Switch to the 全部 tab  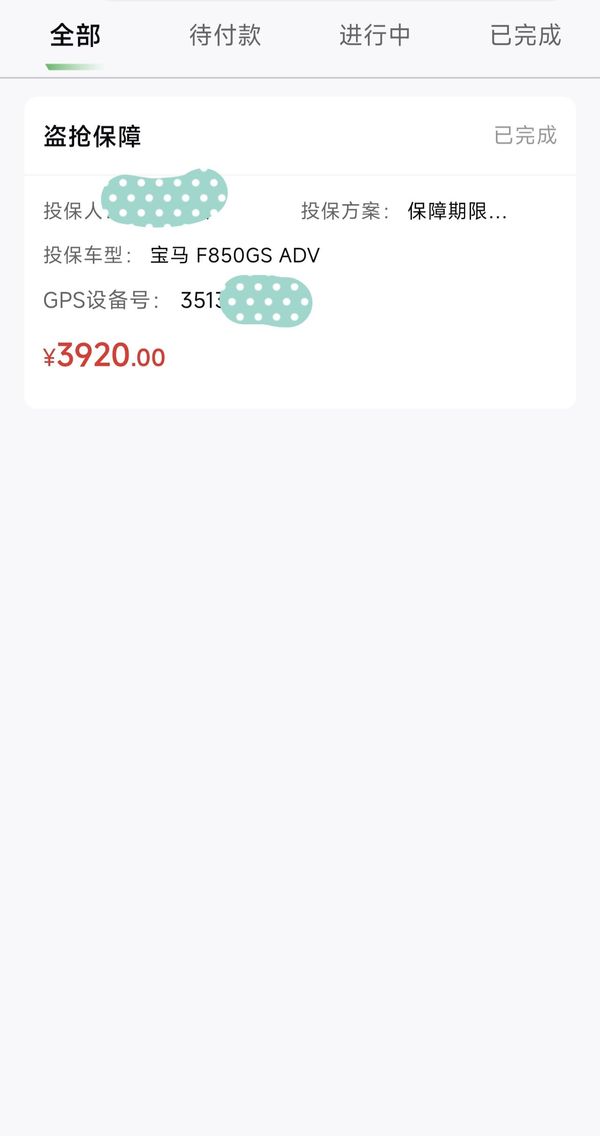(x=75, y=36)
